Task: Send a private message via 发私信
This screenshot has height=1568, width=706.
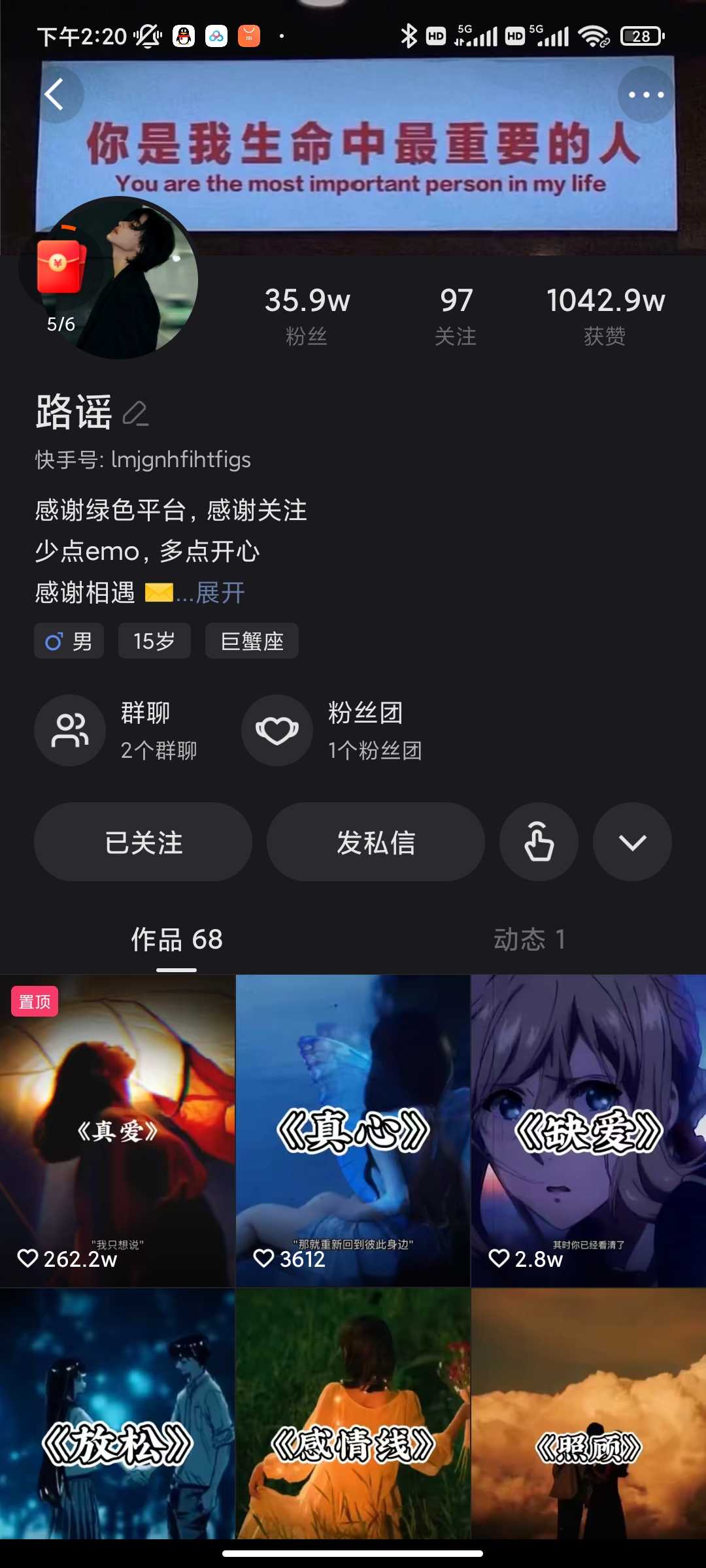Action: pos(376,842)
